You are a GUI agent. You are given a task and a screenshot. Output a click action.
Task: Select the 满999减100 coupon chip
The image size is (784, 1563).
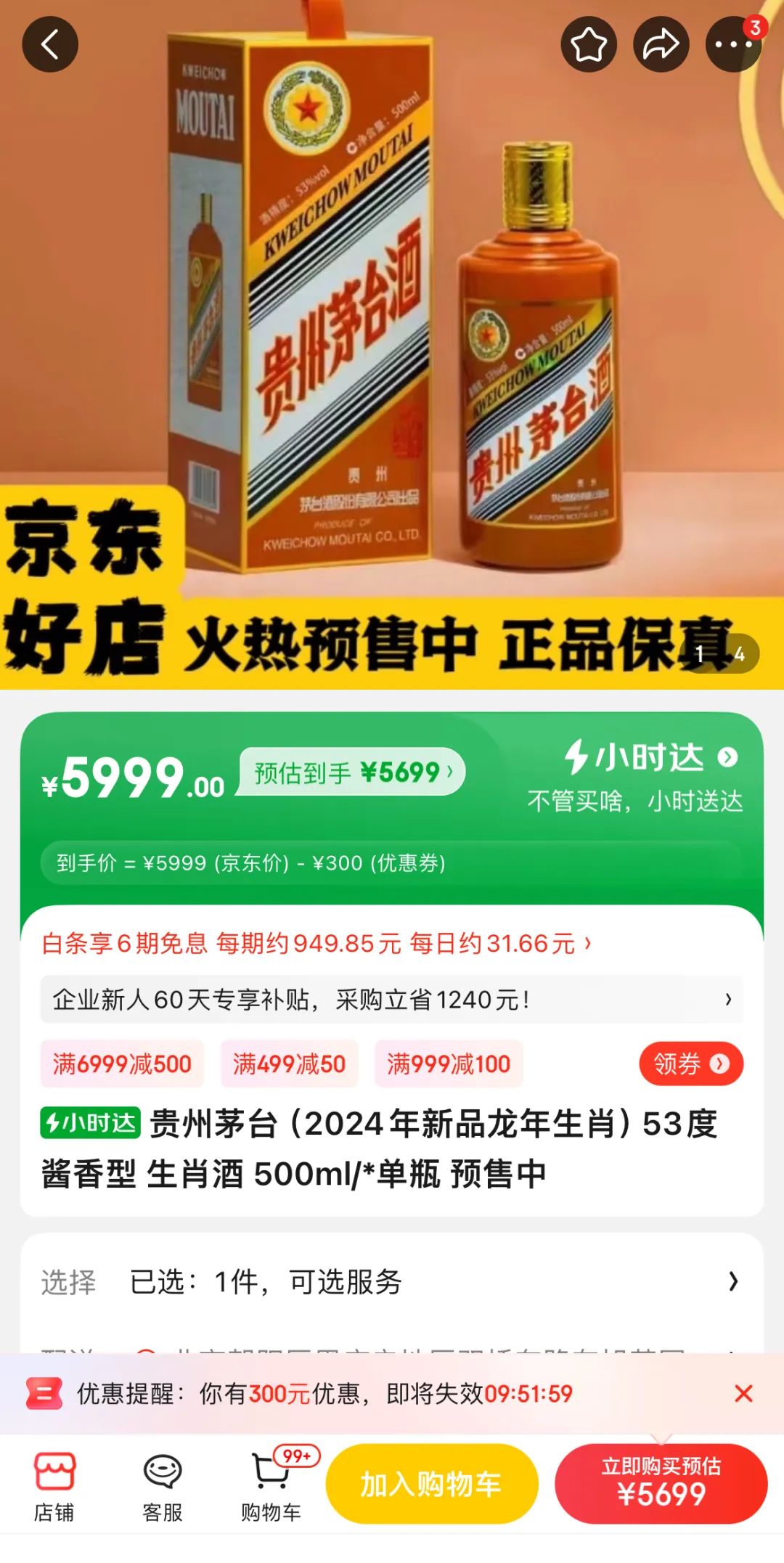449,1064
